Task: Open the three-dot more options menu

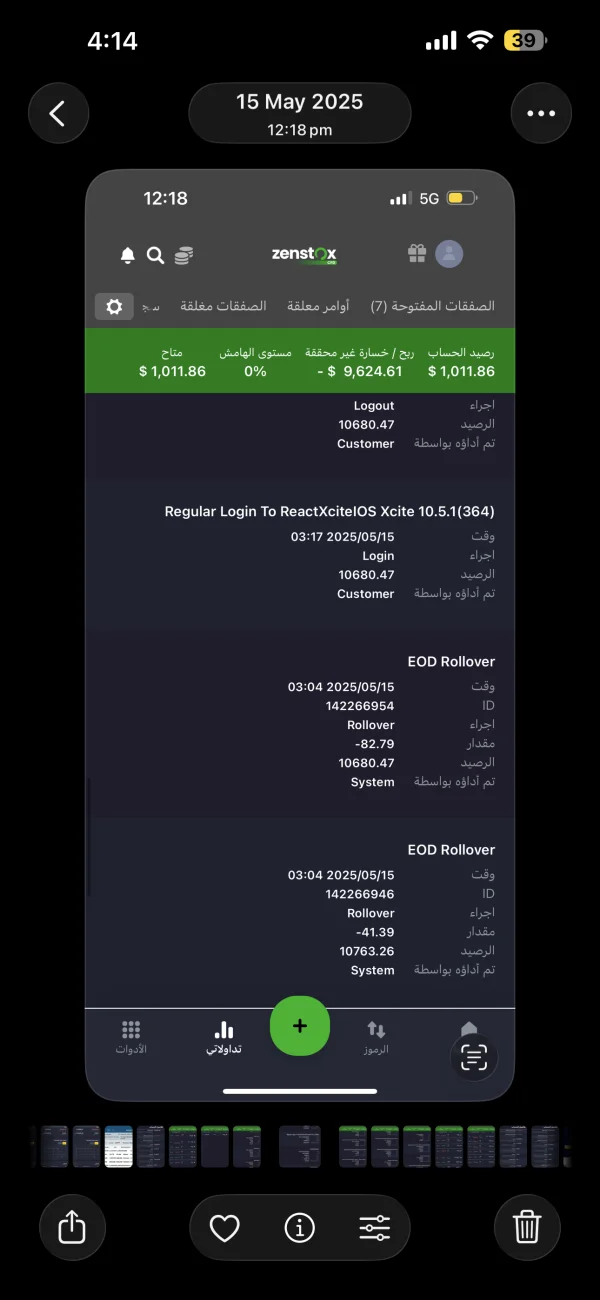Action: 541,113
